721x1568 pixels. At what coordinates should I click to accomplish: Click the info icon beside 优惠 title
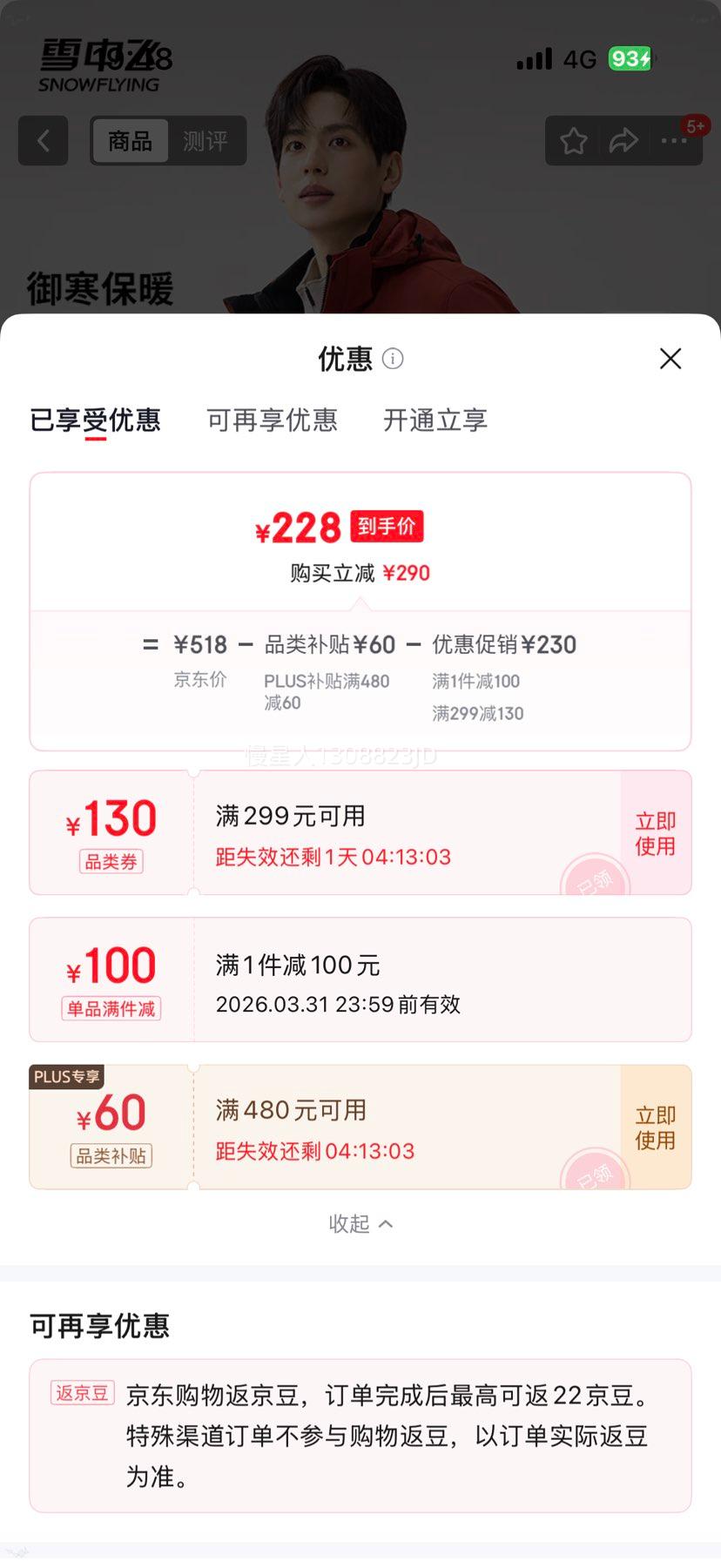click(x=391, y=360)
